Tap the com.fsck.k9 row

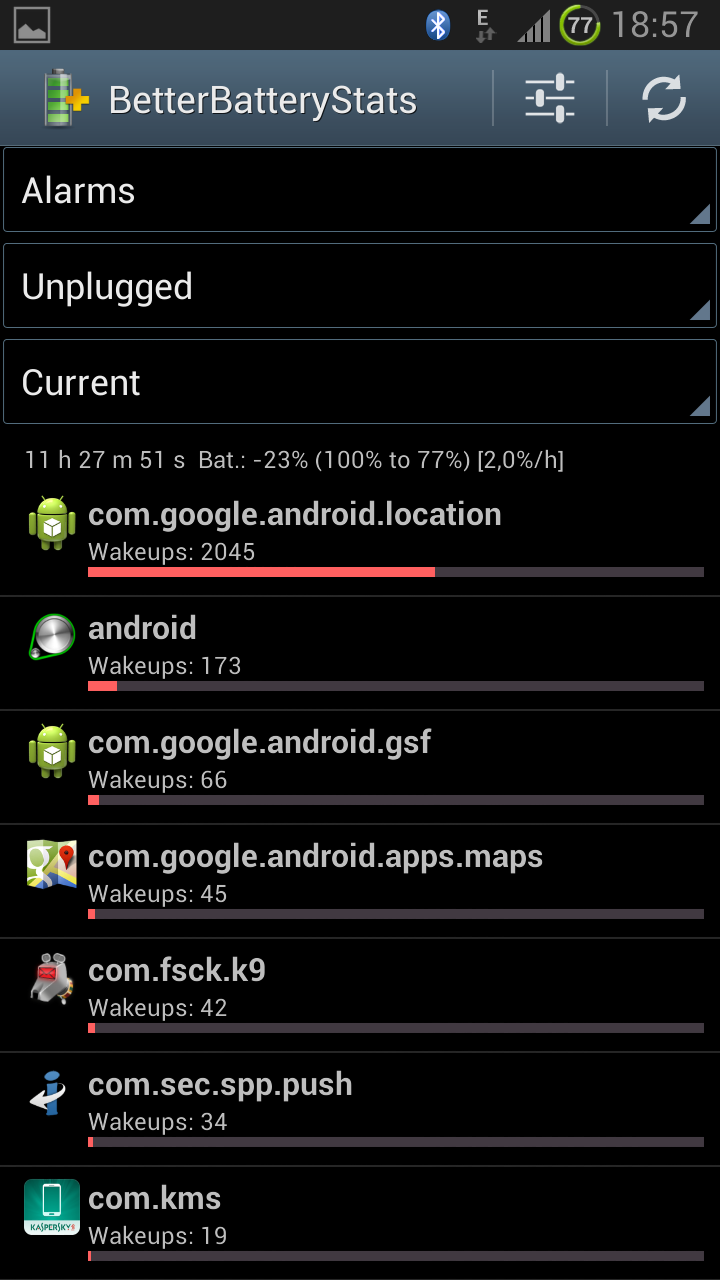pyautogui.click(x=360, y=995)
